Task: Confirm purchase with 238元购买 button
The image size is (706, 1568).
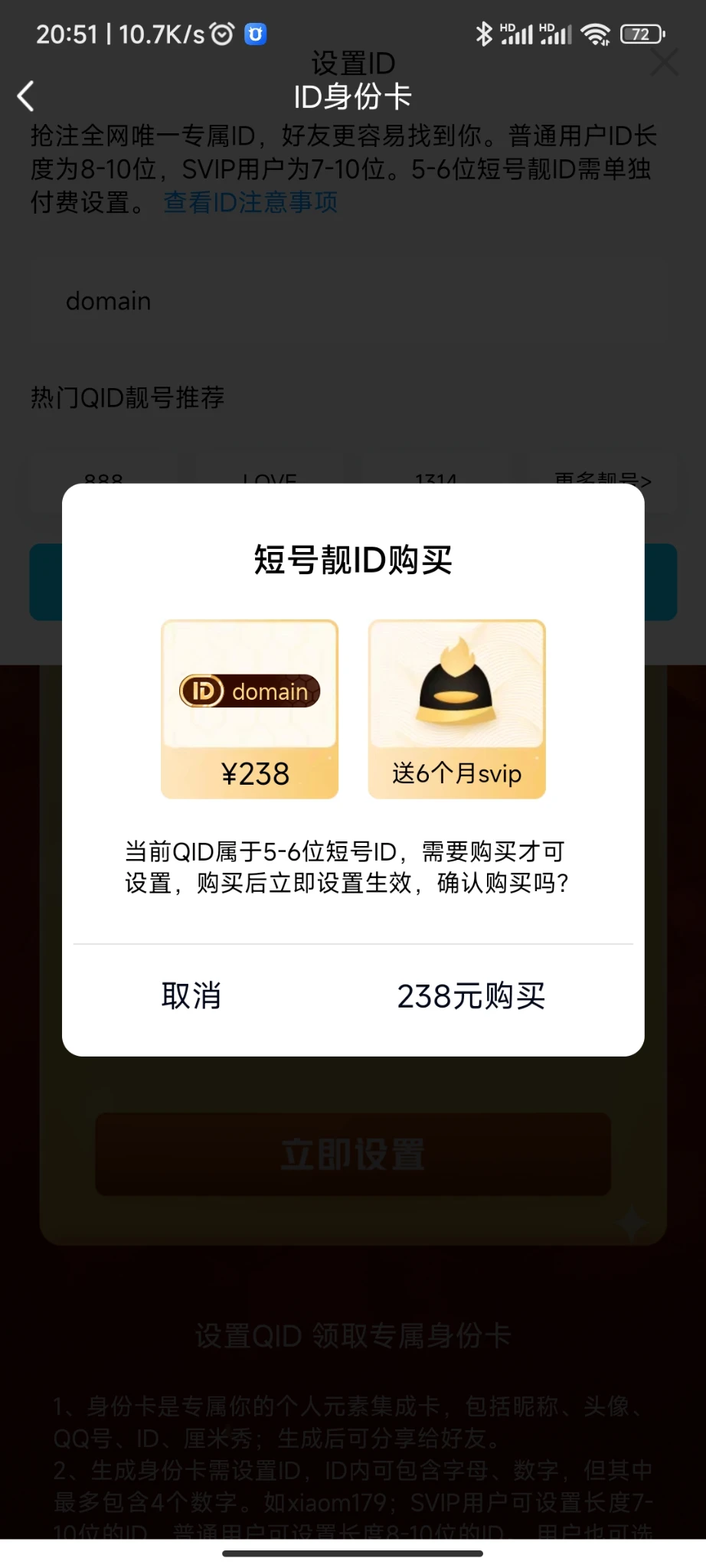Action: click(x=471, y=996)
